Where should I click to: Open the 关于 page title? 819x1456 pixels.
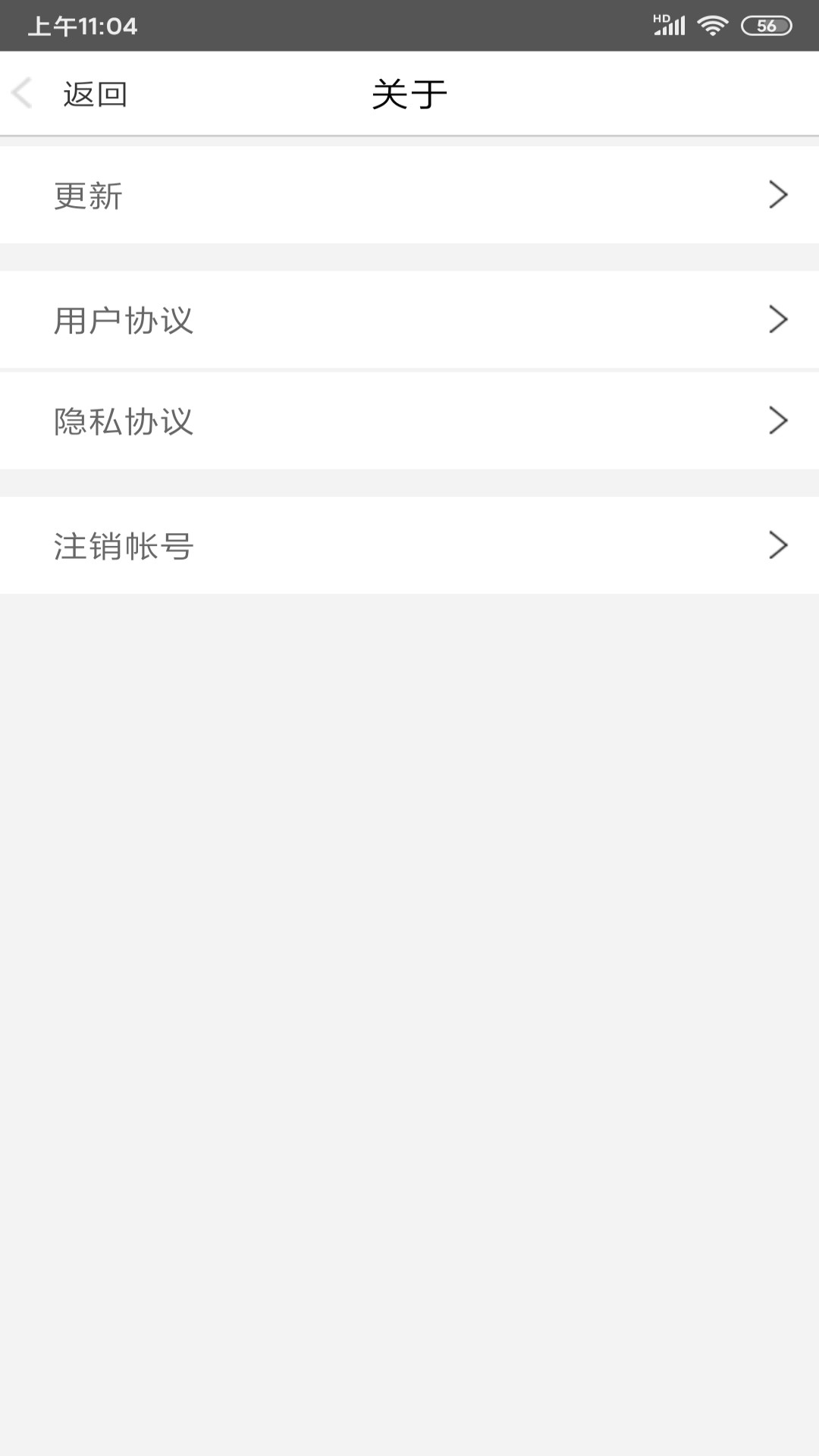point(409,93)
